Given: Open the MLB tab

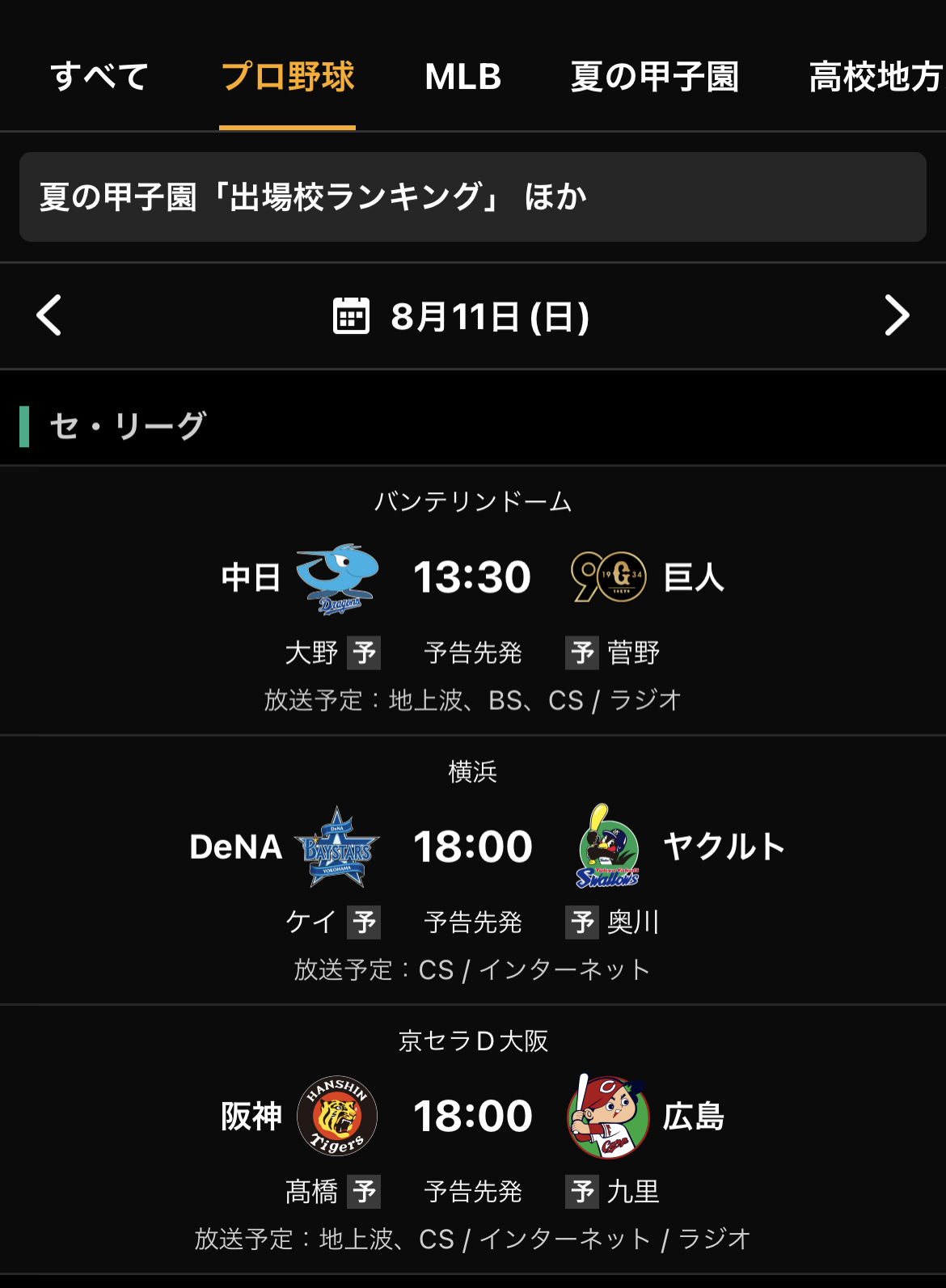Looking at the screenshot, I should click(x=462, y=78).
